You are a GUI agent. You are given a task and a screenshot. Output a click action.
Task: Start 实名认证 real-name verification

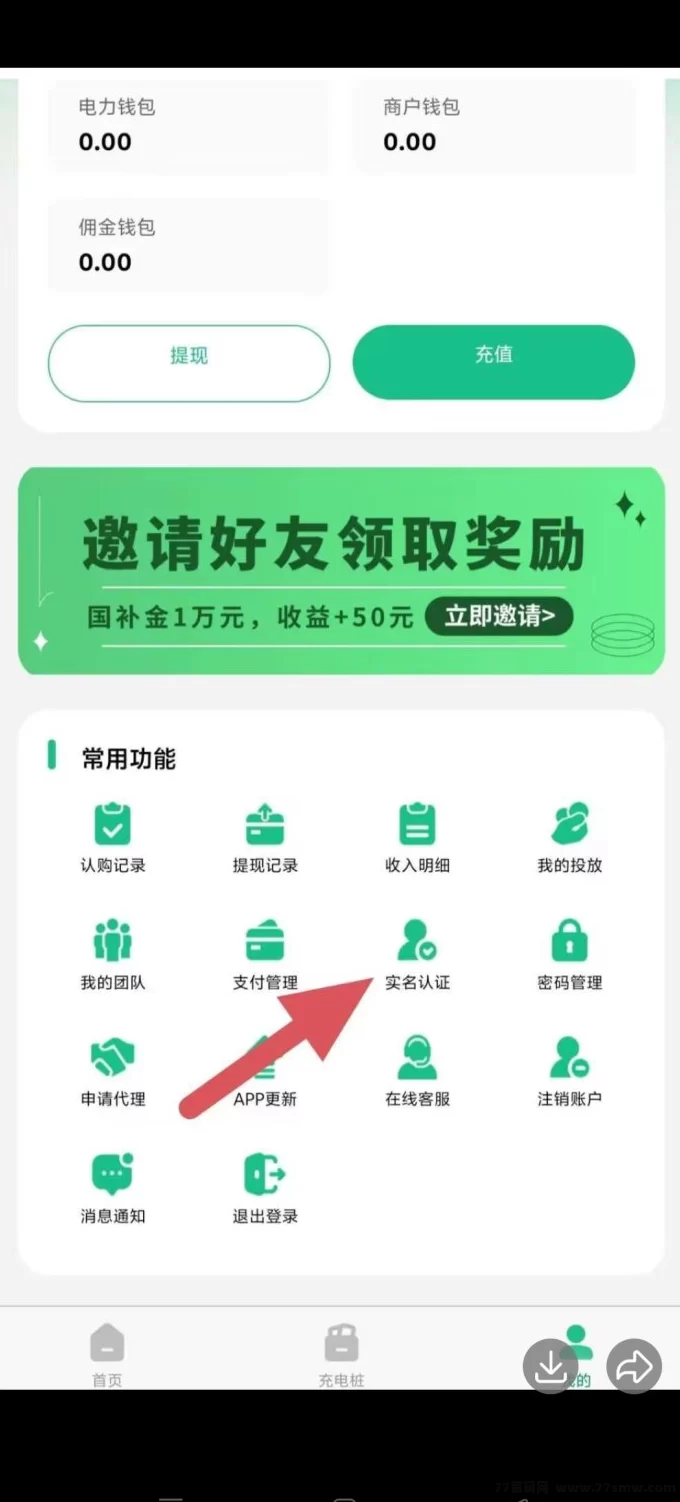[x=417, y=955]
